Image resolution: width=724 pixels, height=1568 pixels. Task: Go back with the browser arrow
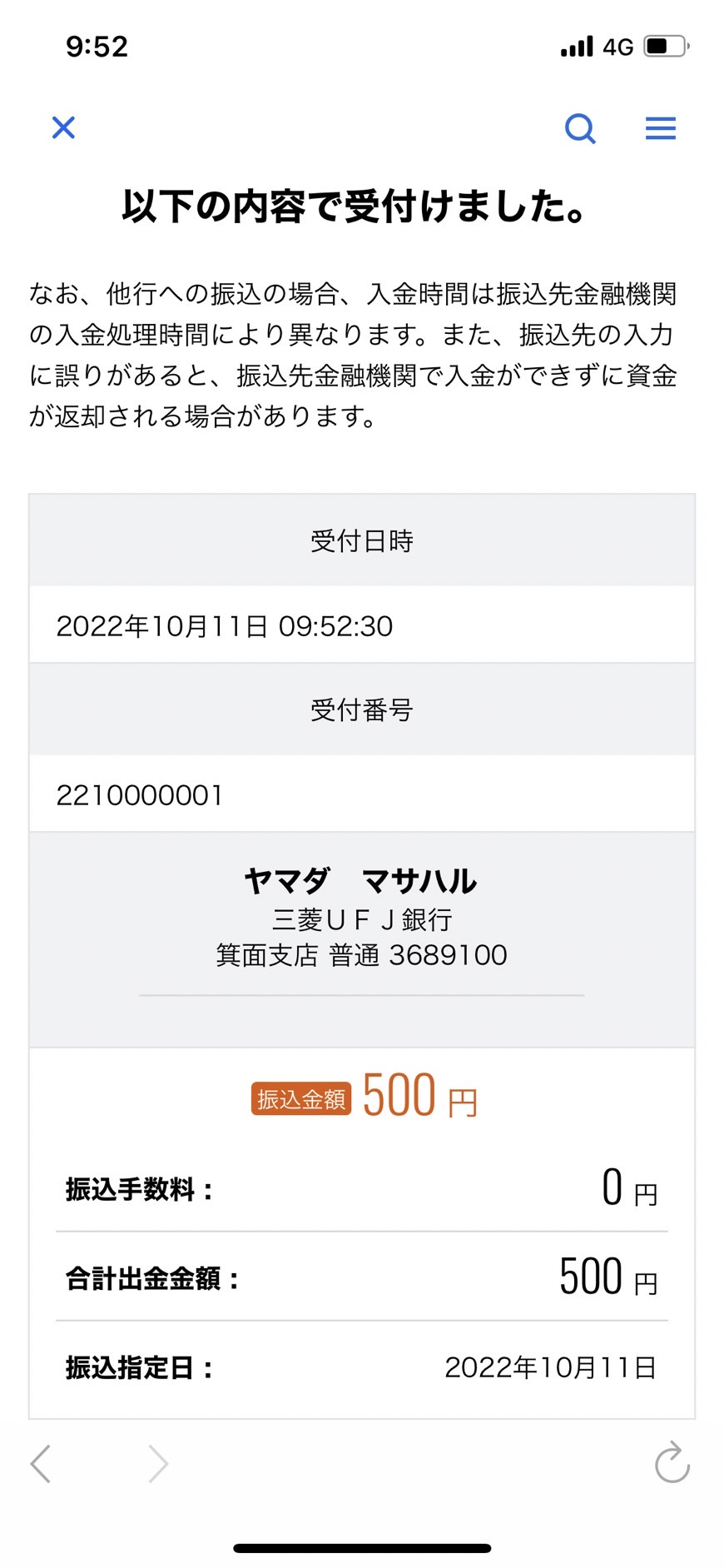41,1463
